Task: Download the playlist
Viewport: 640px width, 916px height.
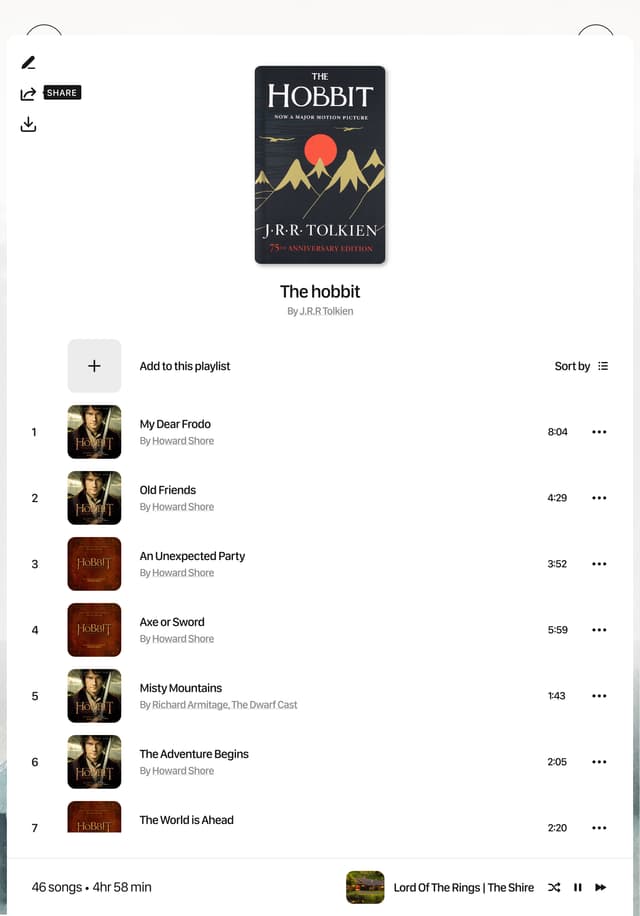Action: click(28, 124)
